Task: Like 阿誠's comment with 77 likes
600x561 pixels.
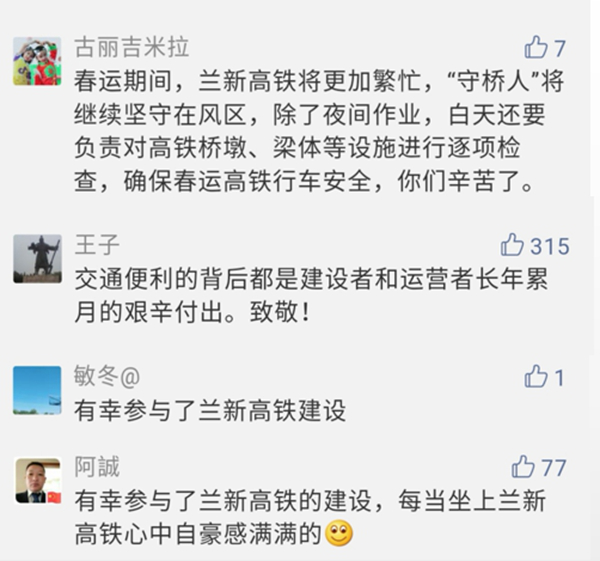Action: coord(523,466)
